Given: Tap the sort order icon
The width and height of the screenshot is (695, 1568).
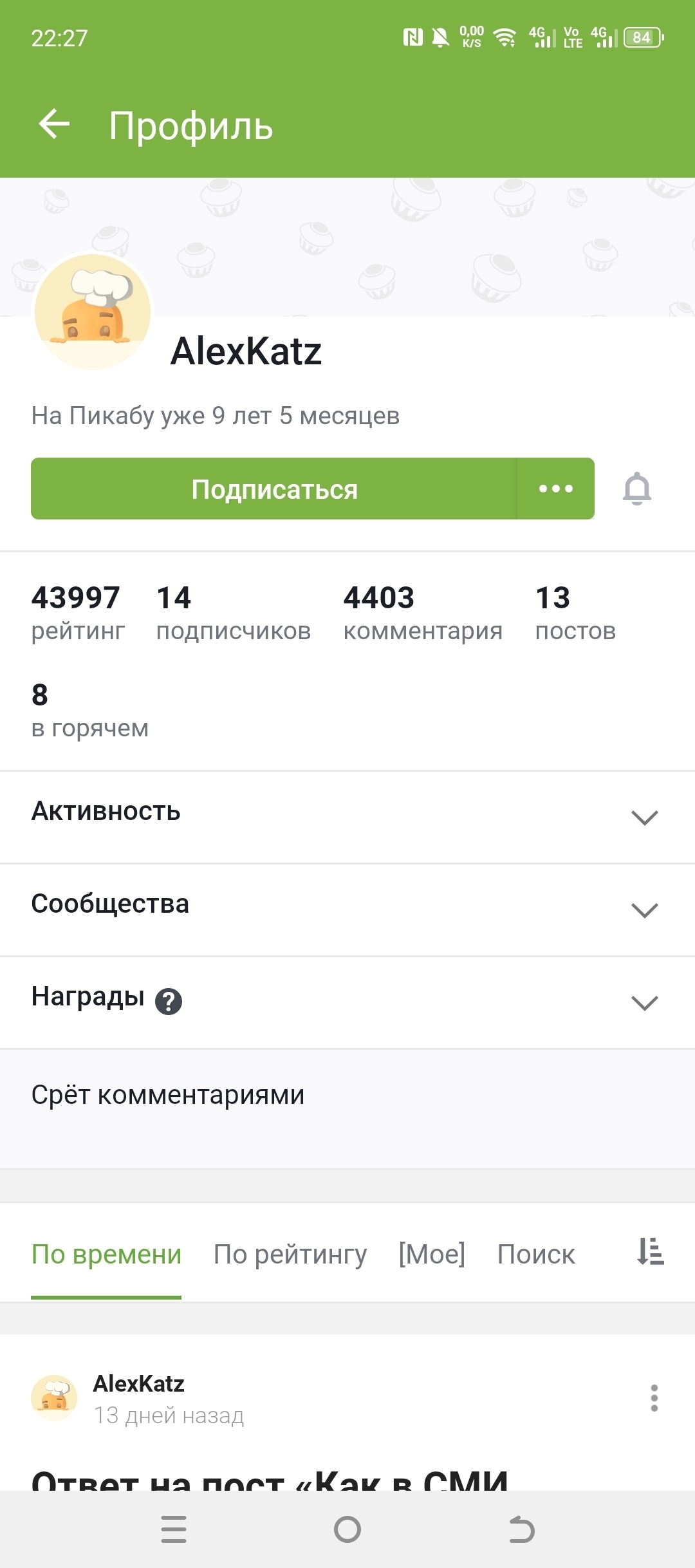Looking at the screenshot, I should coord(651,1252).
